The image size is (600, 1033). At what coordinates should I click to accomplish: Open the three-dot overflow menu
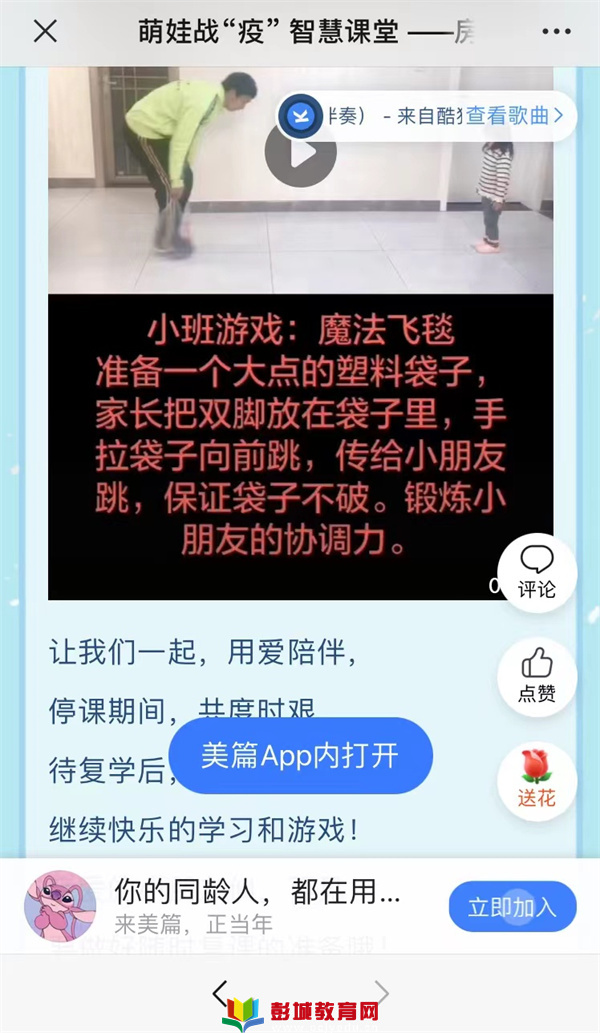(556, 32)
